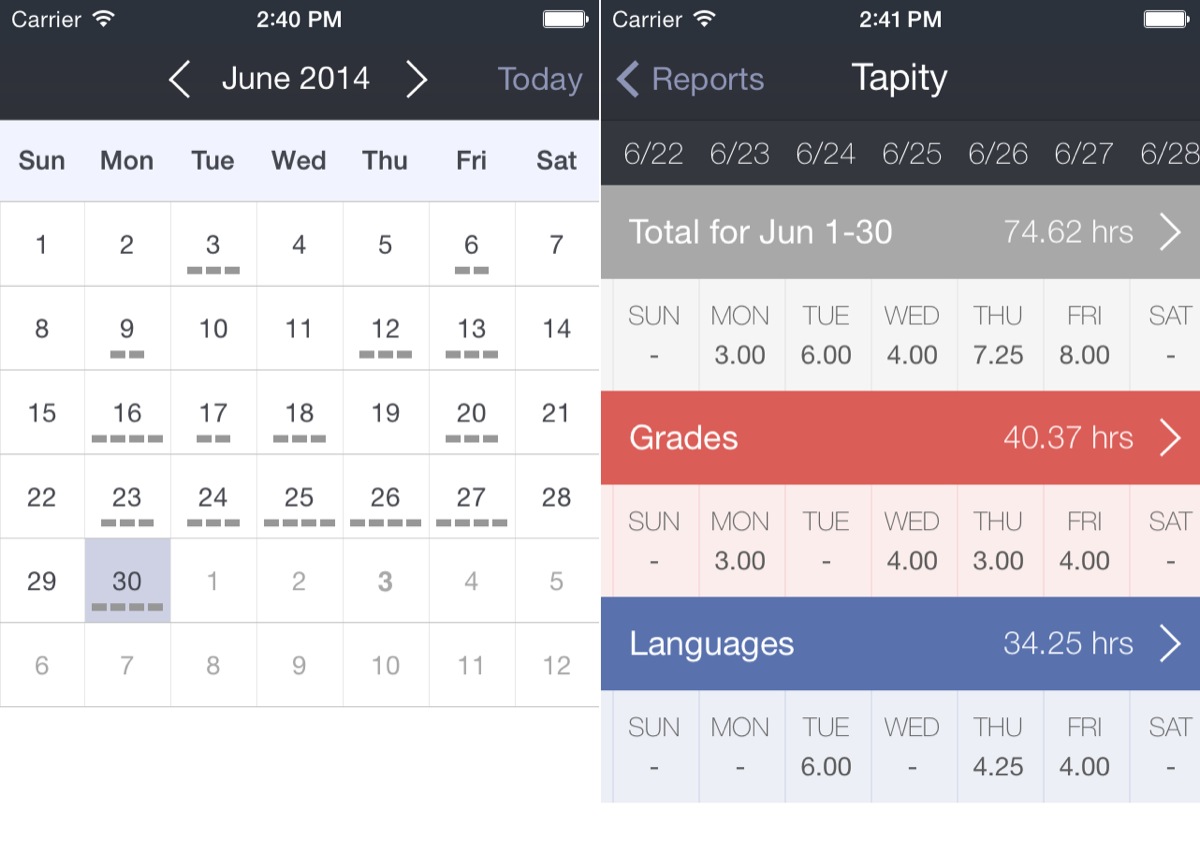The image size is (1200, 841).
Task: Go back to Reports
Action: click(x=690, y=79)
